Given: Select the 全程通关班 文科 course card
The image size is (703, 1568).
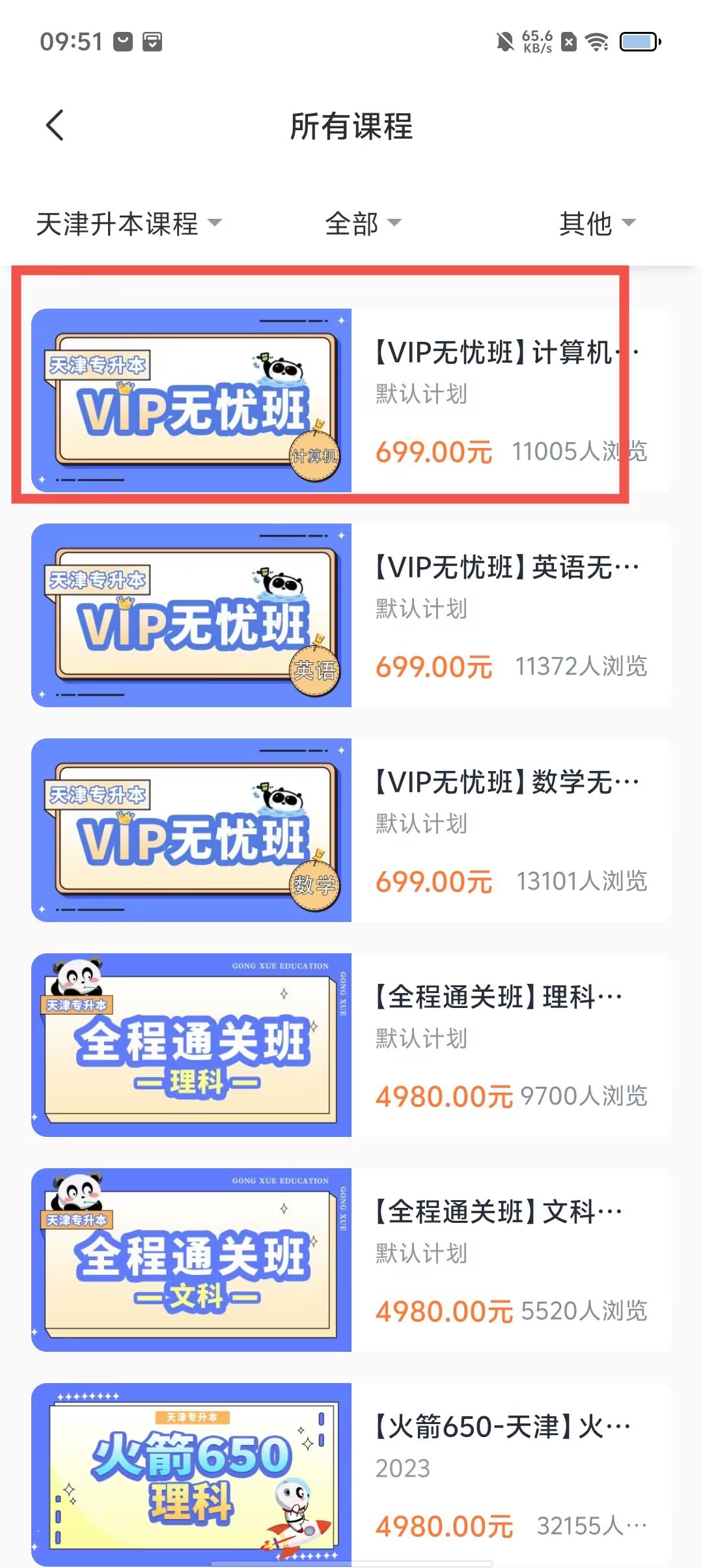Looking at the screenshot, I should [351, 1260].
